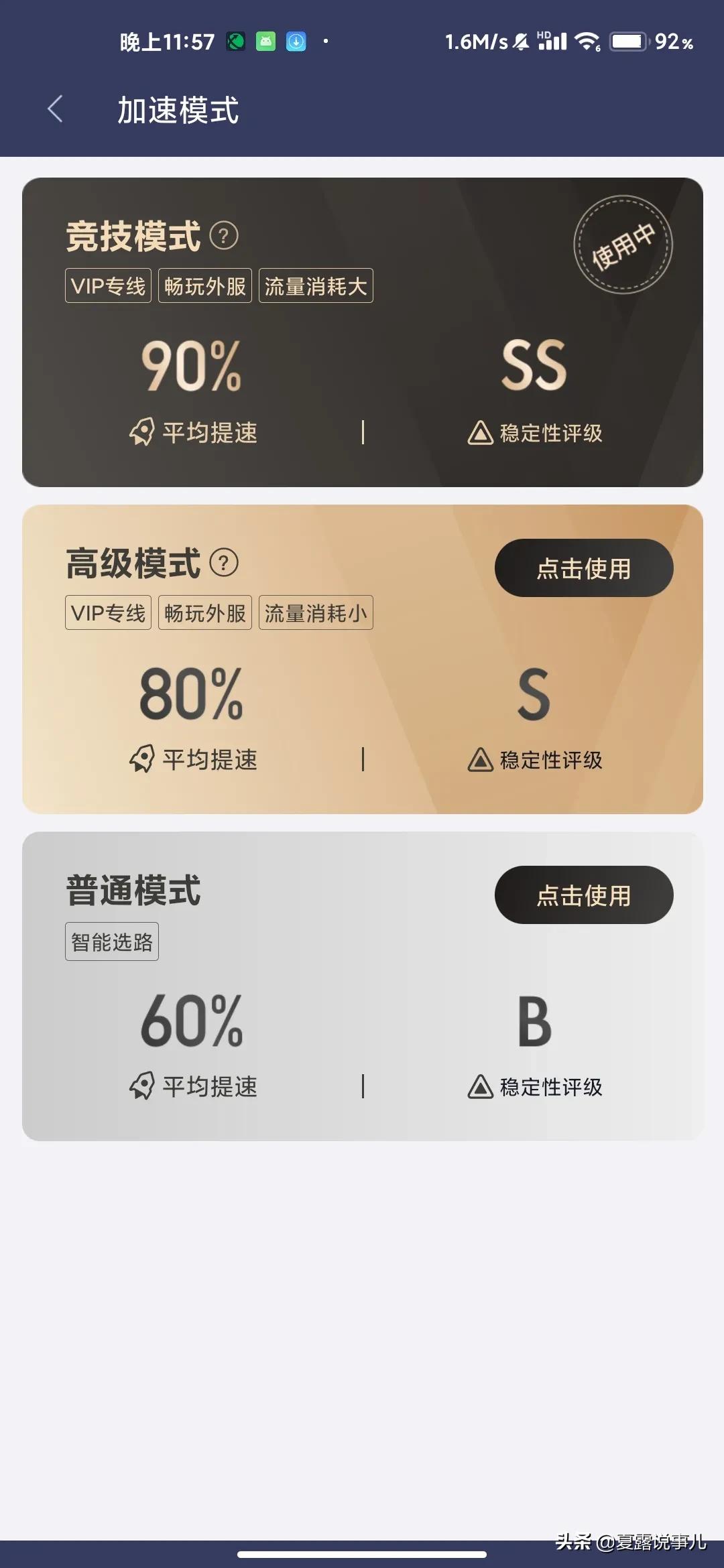Click the 流量消耗大 tag
724x1568 pixels.
pyautogui.click(x=314, y=285)
